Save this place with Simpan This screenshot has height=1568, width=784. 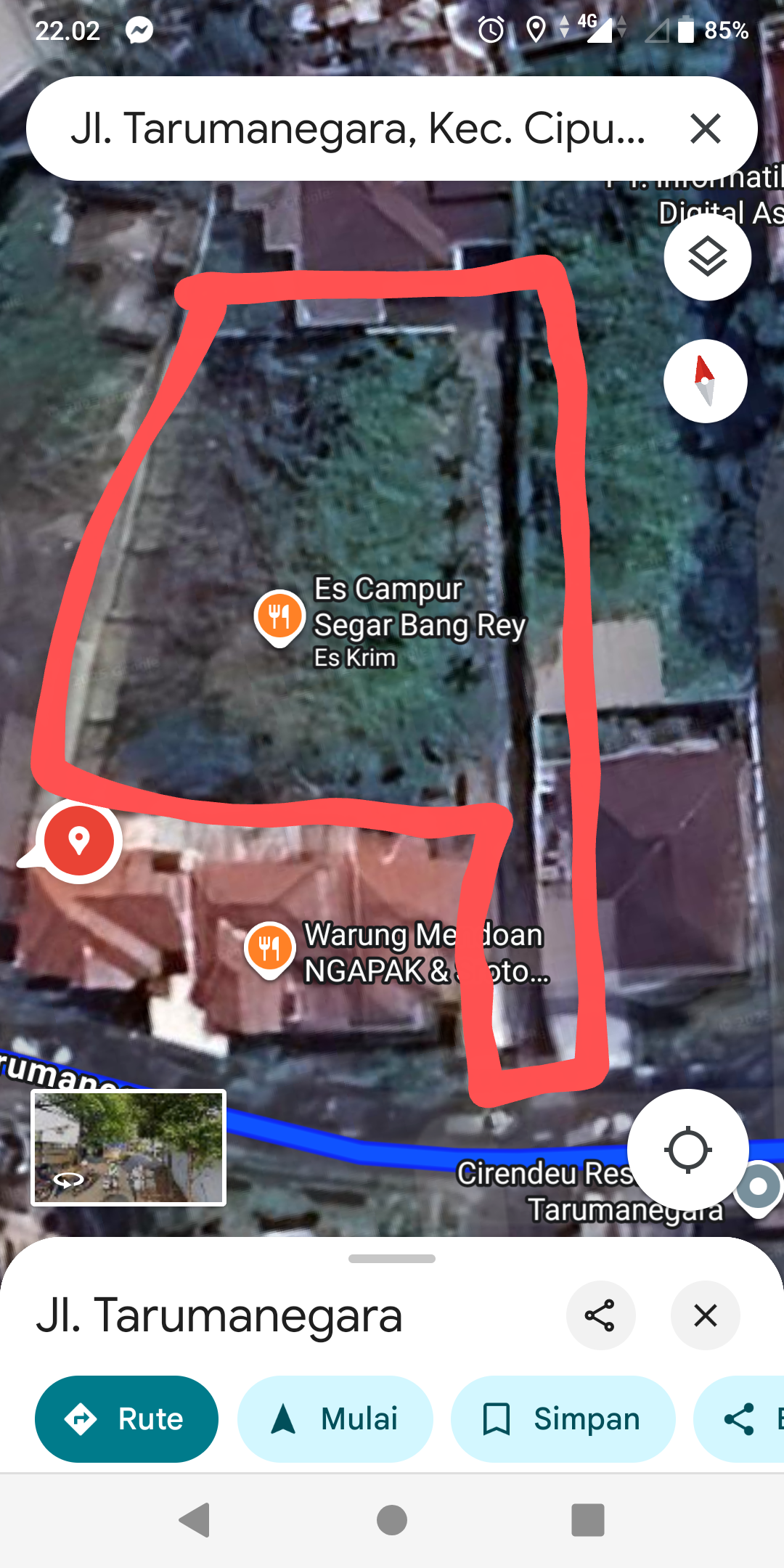[x=563, y=1418]
